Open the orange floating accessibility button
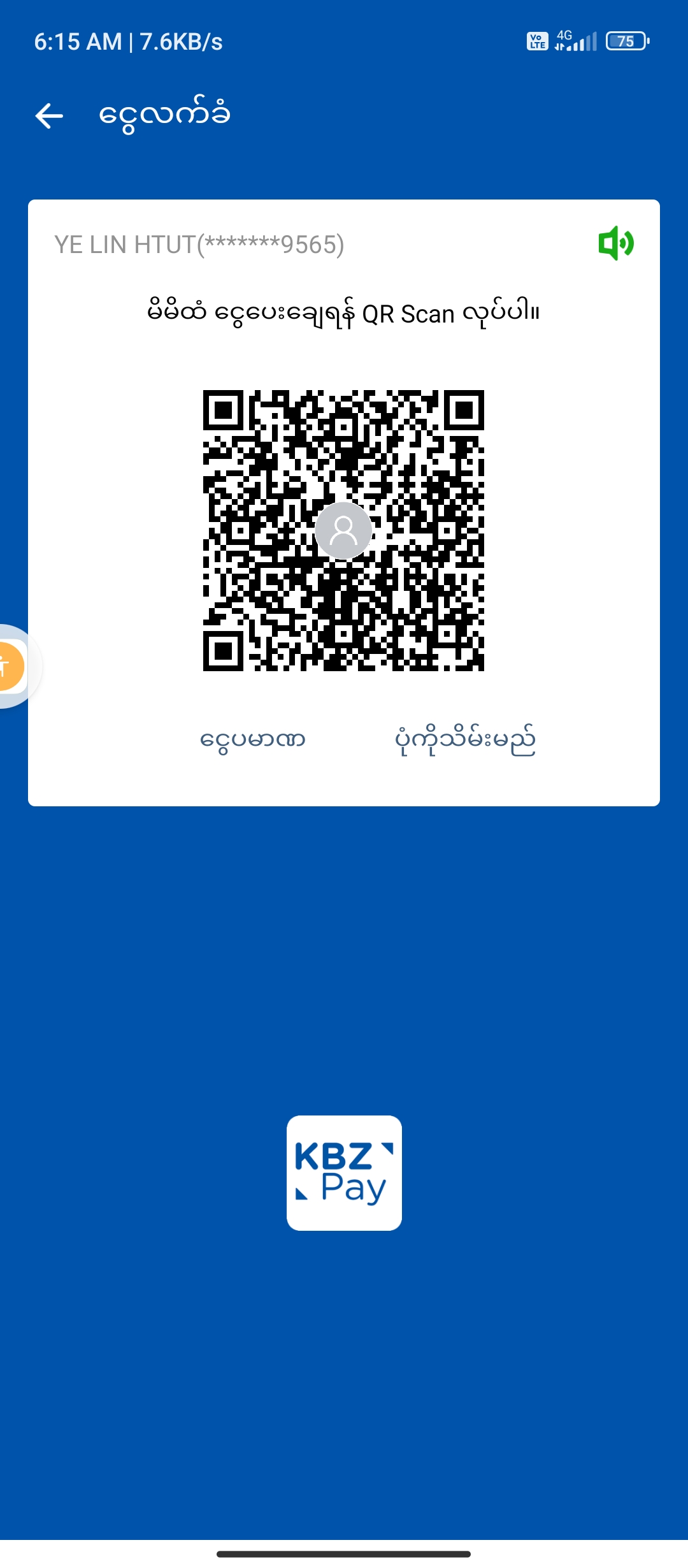This screenshot has height=1568, width=688. (10, 666)
